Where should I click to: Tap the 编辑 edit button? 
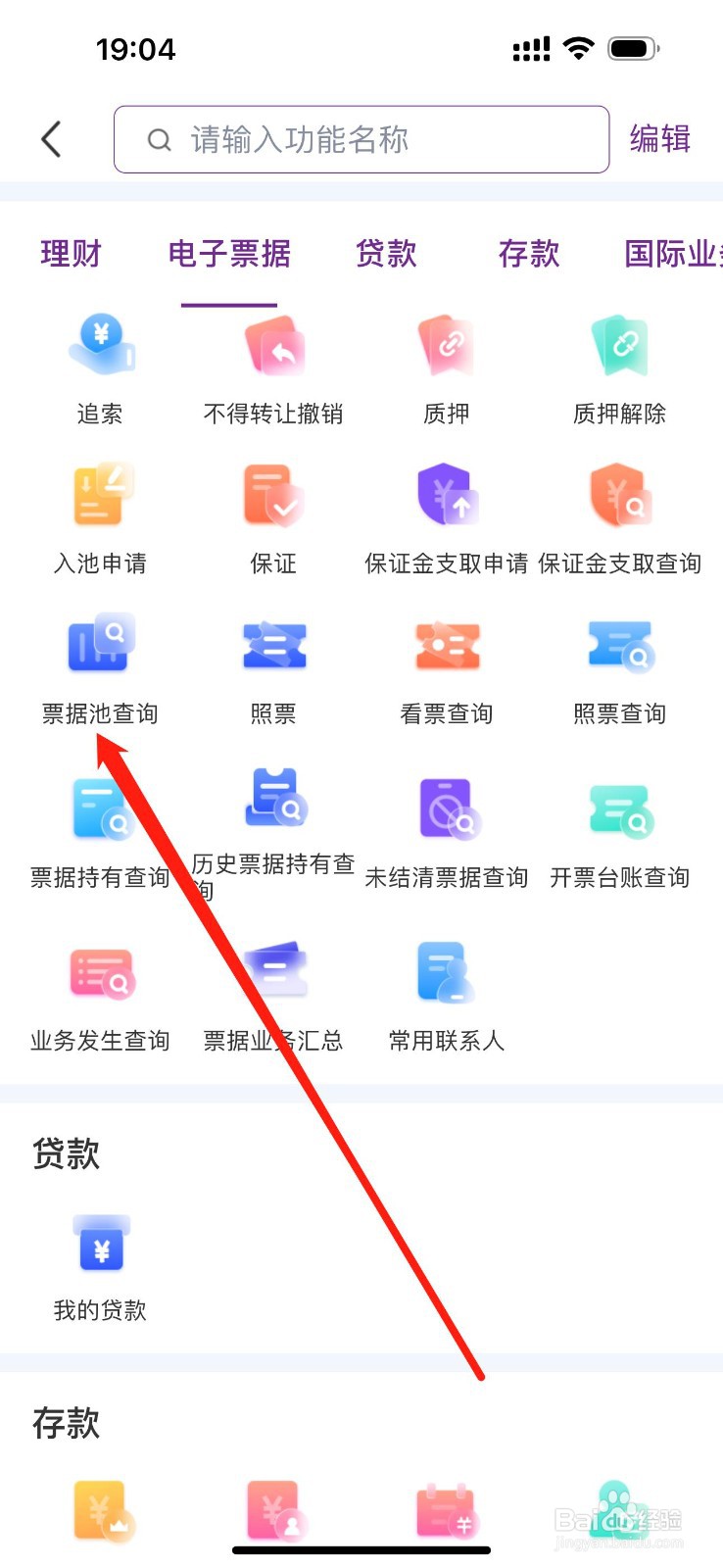coord(660,139)
